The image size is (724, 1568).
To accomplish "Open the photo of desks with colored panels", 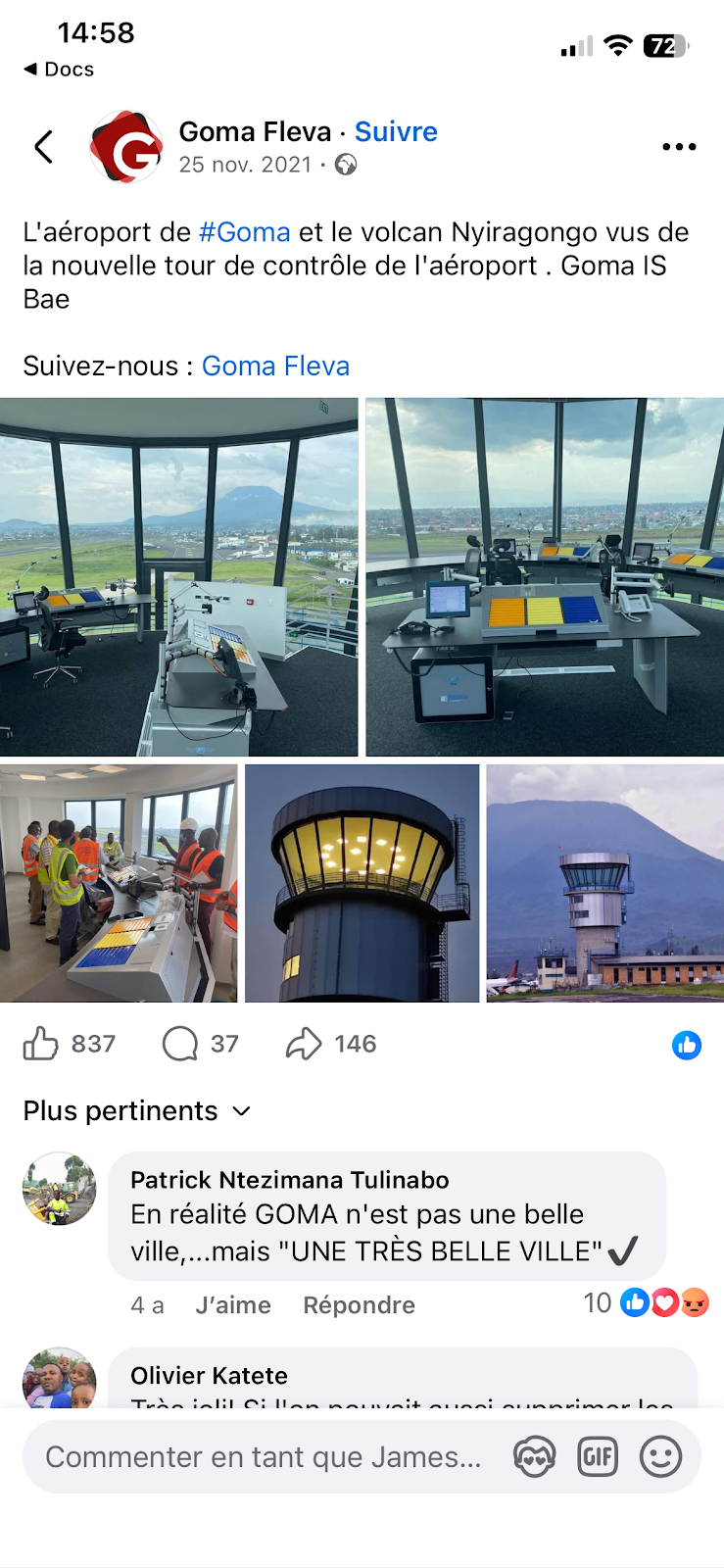I will [545, 576].
